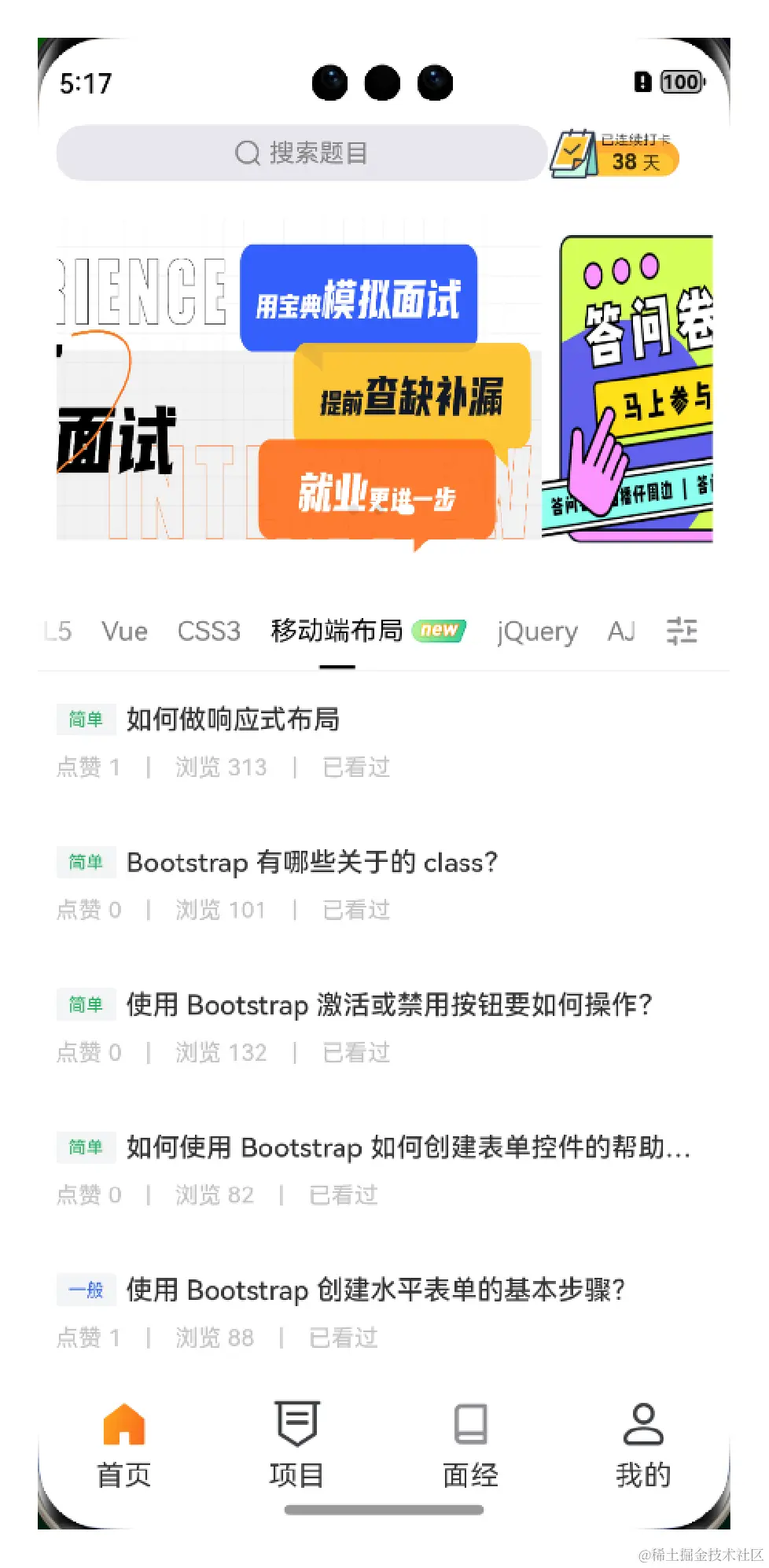Switch to the CSS3 tab
This screenshot has height=1568, width=769.
pyautogui.click(x=208, y=631)
